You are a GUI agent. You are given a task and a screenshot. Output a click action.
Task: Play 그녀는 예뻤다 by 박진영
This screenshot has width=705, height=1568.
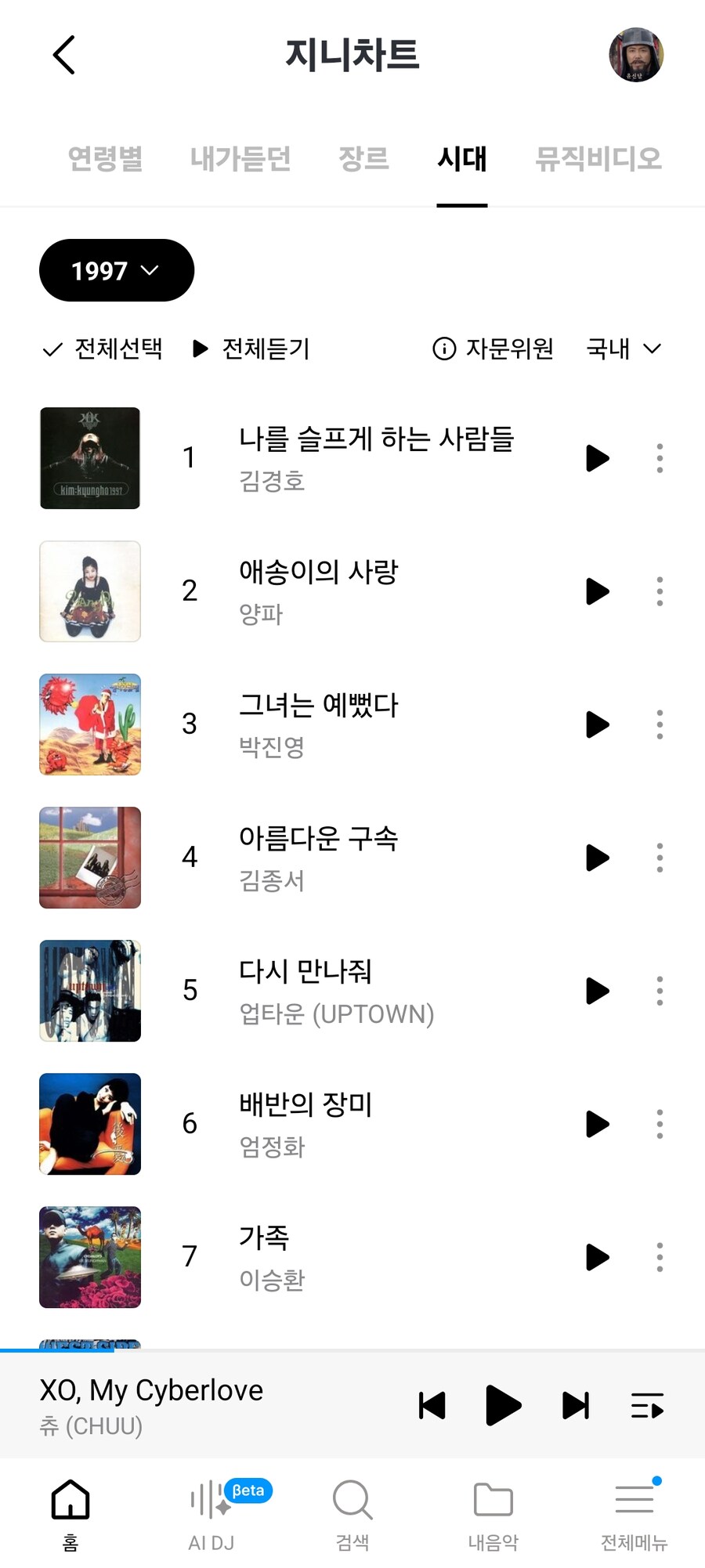click(x=597, y=724)
